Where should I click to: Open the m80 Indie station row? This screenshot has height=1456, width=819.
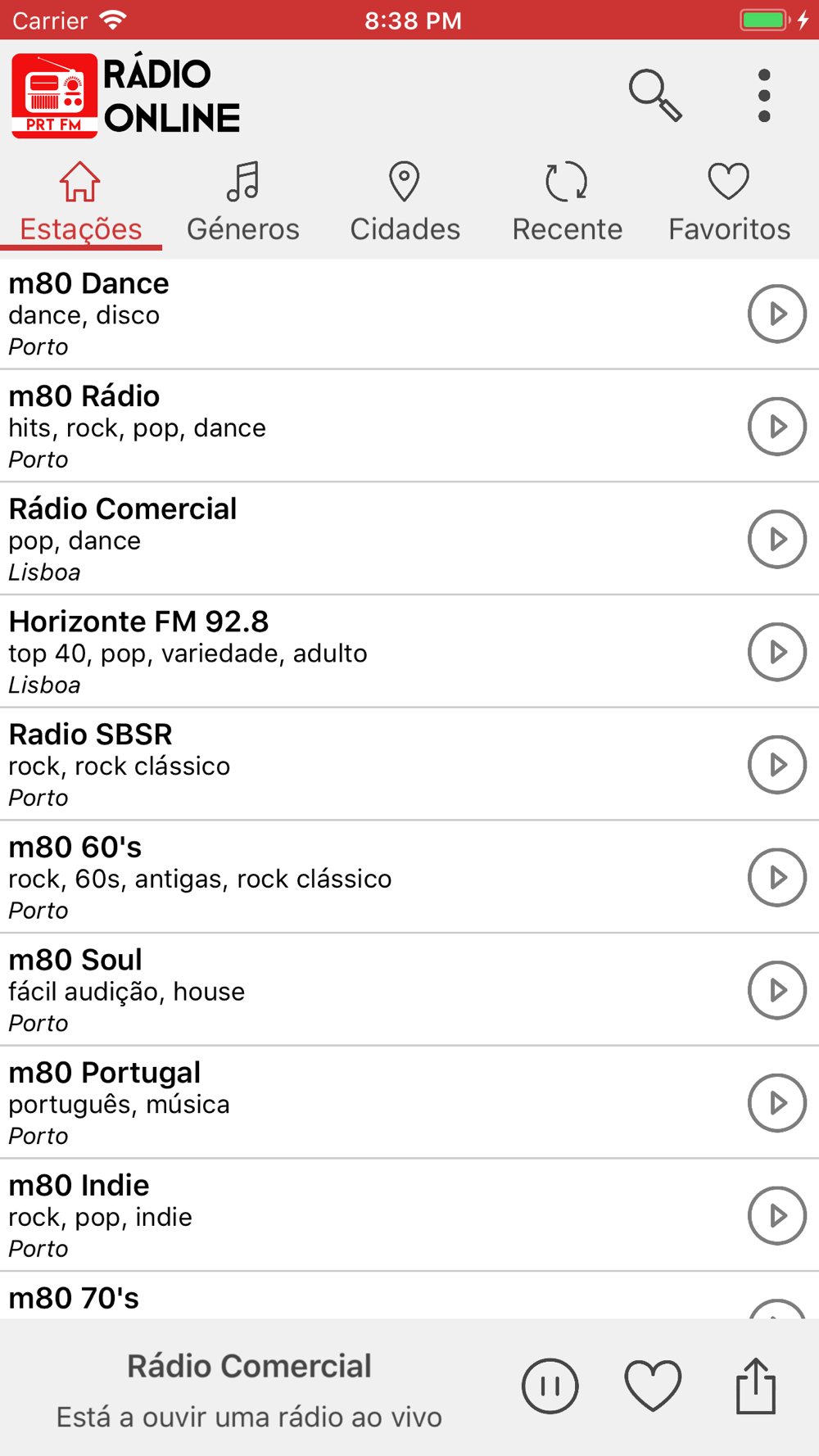(x=409, y=1215)
